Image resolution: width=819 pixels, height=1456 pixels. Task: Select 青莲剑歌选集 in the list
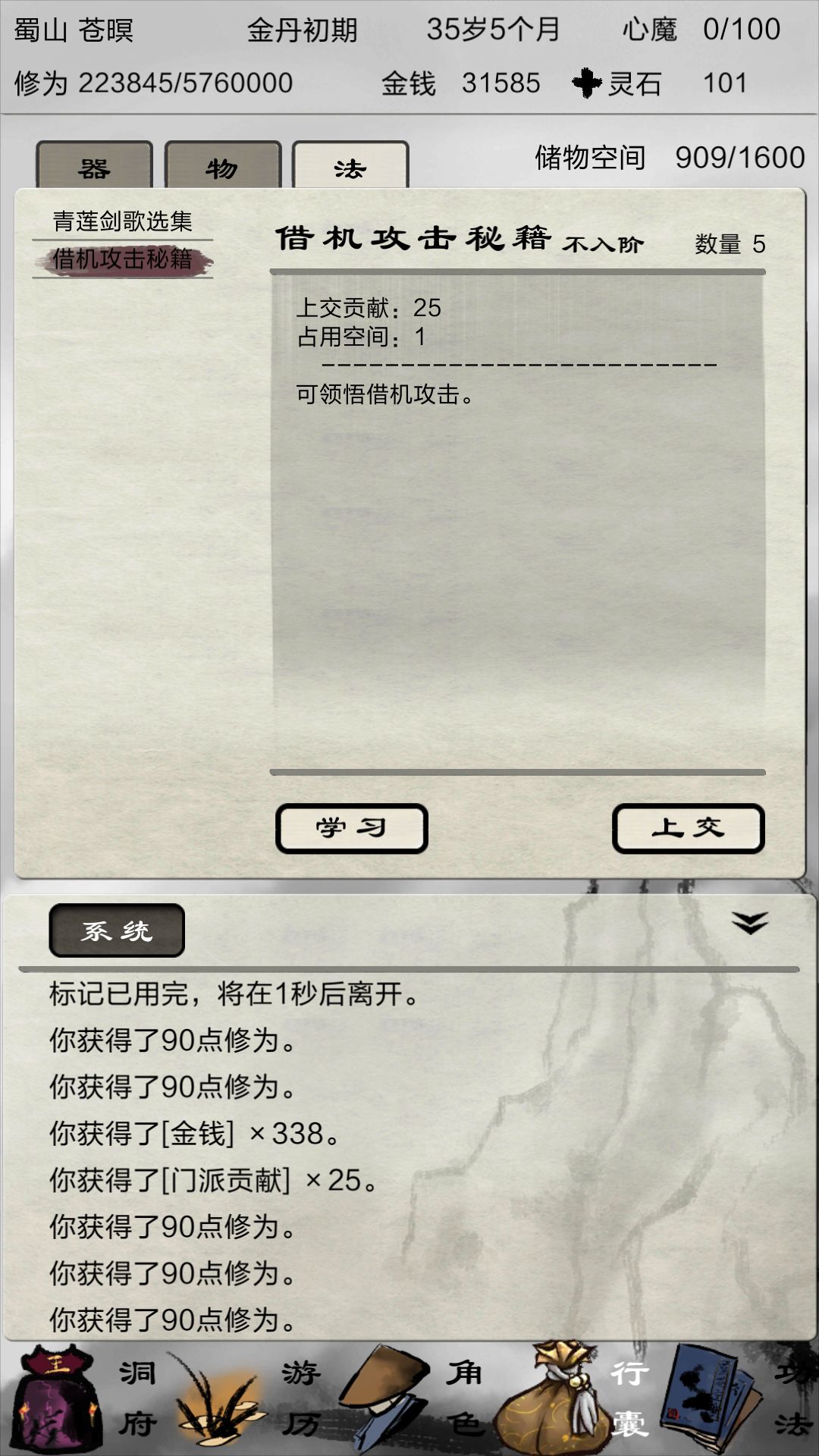click(x=122, y=221)
